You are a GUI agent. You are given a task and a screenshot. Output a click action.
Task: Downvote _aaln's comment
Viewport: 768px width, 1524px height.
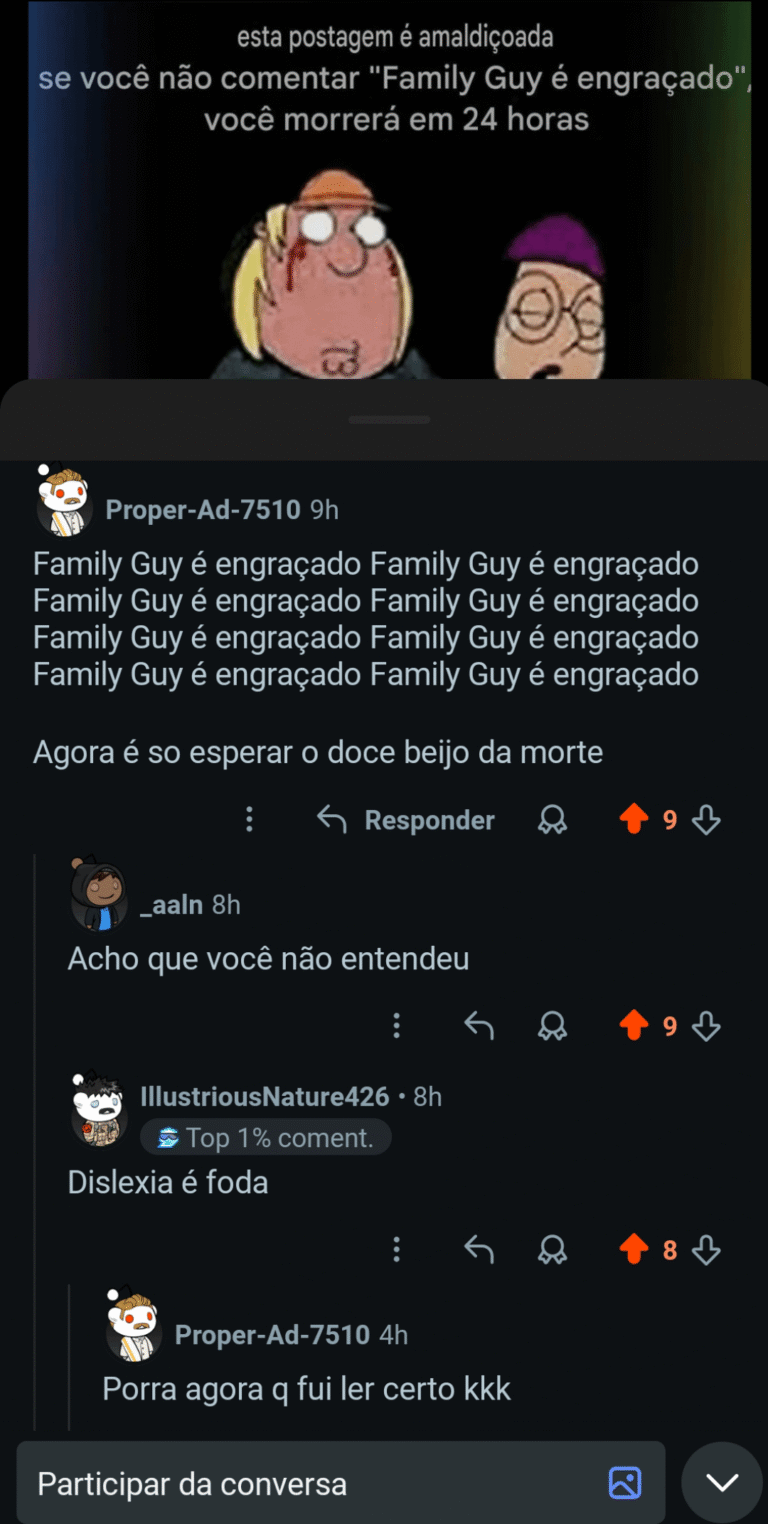pyautogui.click(x=707, y=1026)
